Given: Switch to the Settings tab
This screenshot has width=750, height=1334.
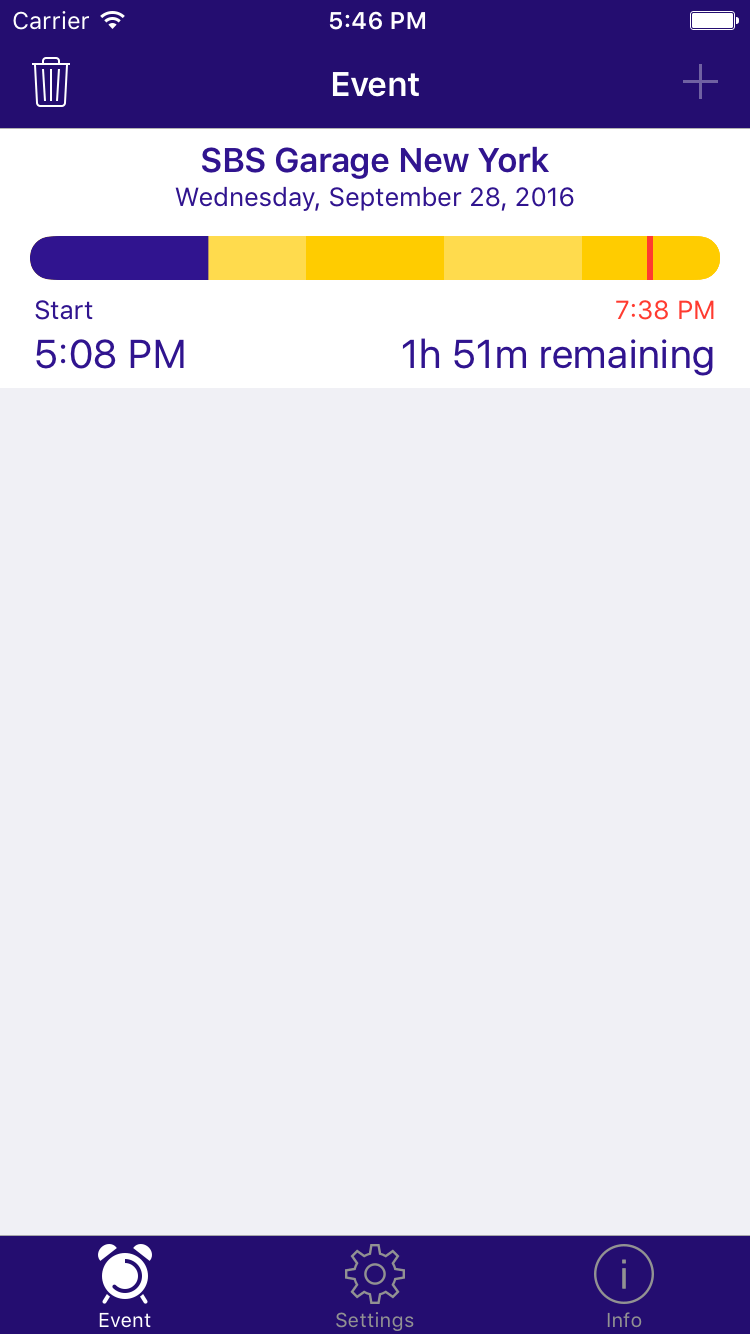Looking at the screenshot, I should pos(375,1286).
